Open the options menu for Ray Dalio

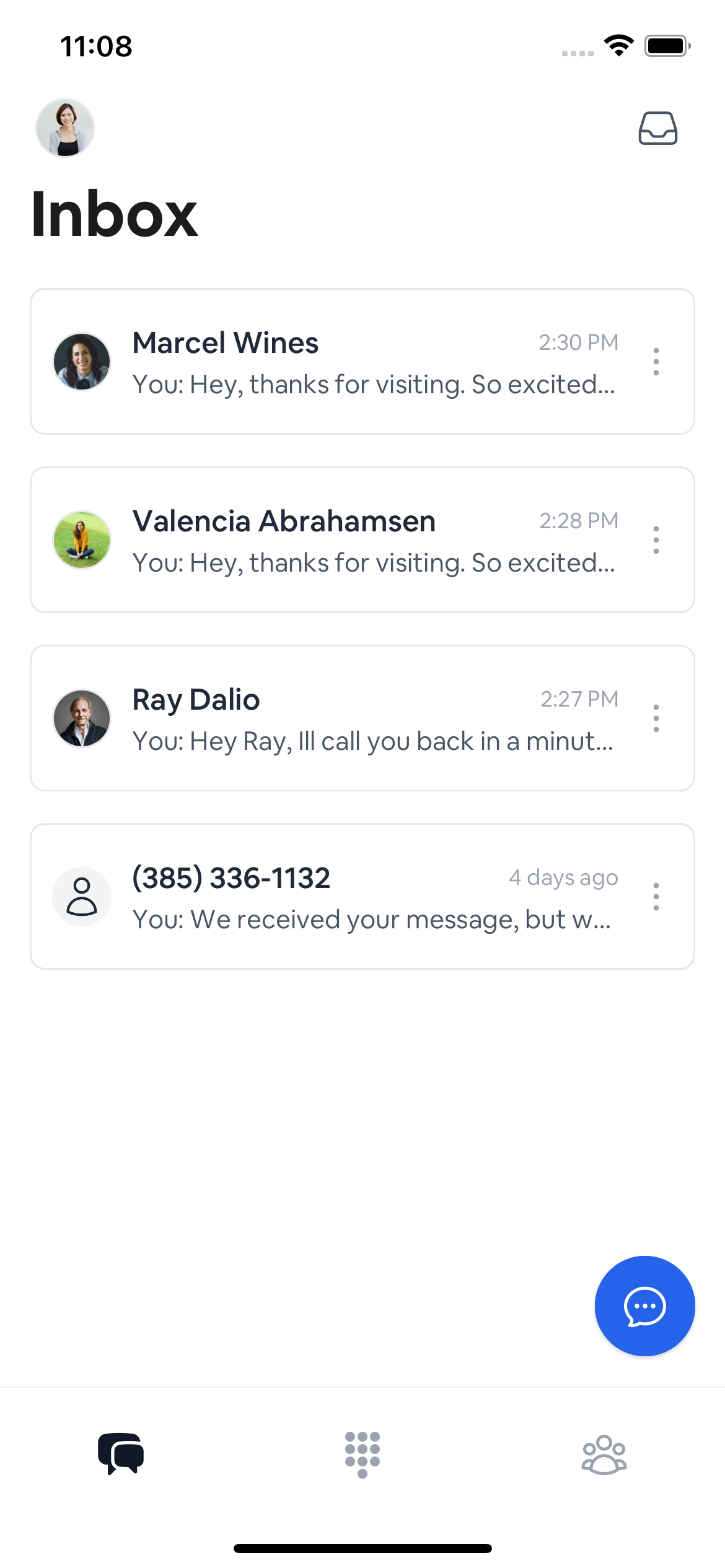(x=656, y=718)
